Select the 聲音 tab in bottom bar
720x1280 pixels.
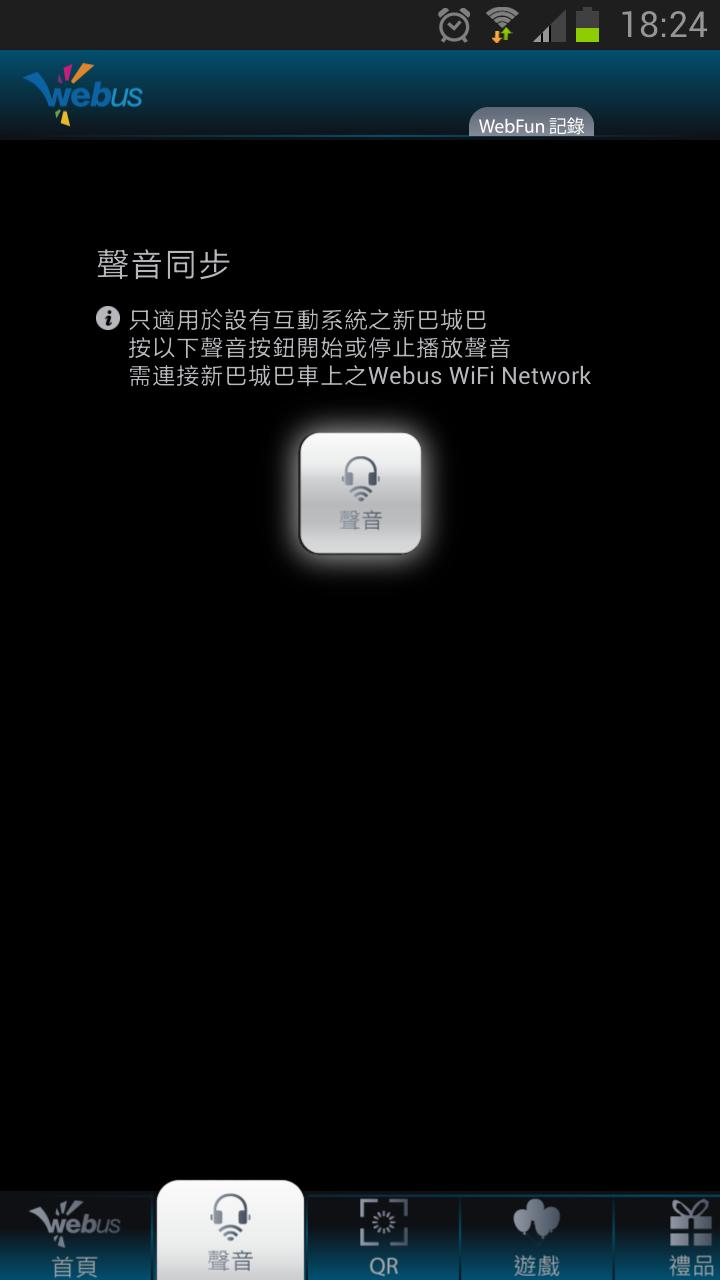tap(230, 1232)
